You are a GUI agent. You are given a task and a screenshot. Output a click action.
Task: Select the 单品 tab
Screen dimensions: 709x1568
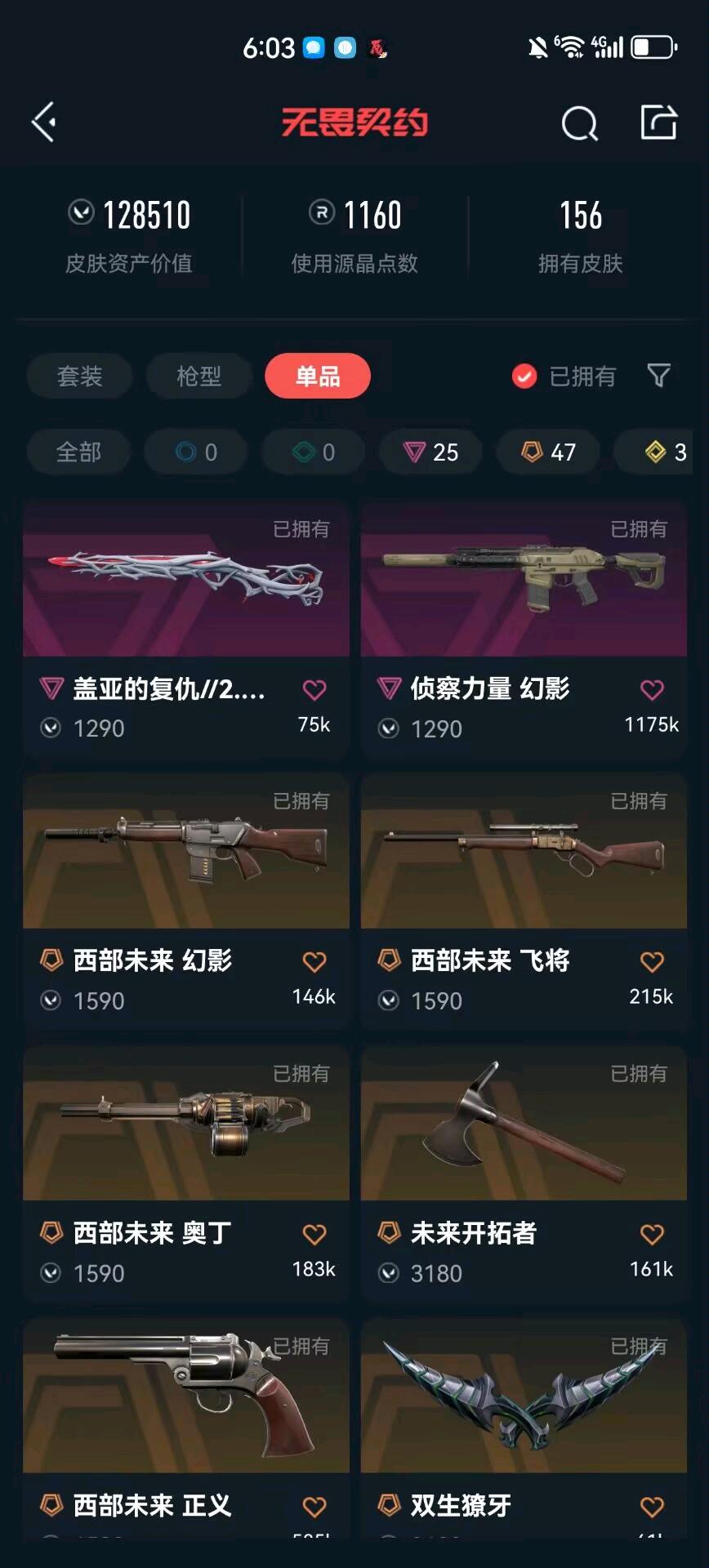[x=317, y=376]
